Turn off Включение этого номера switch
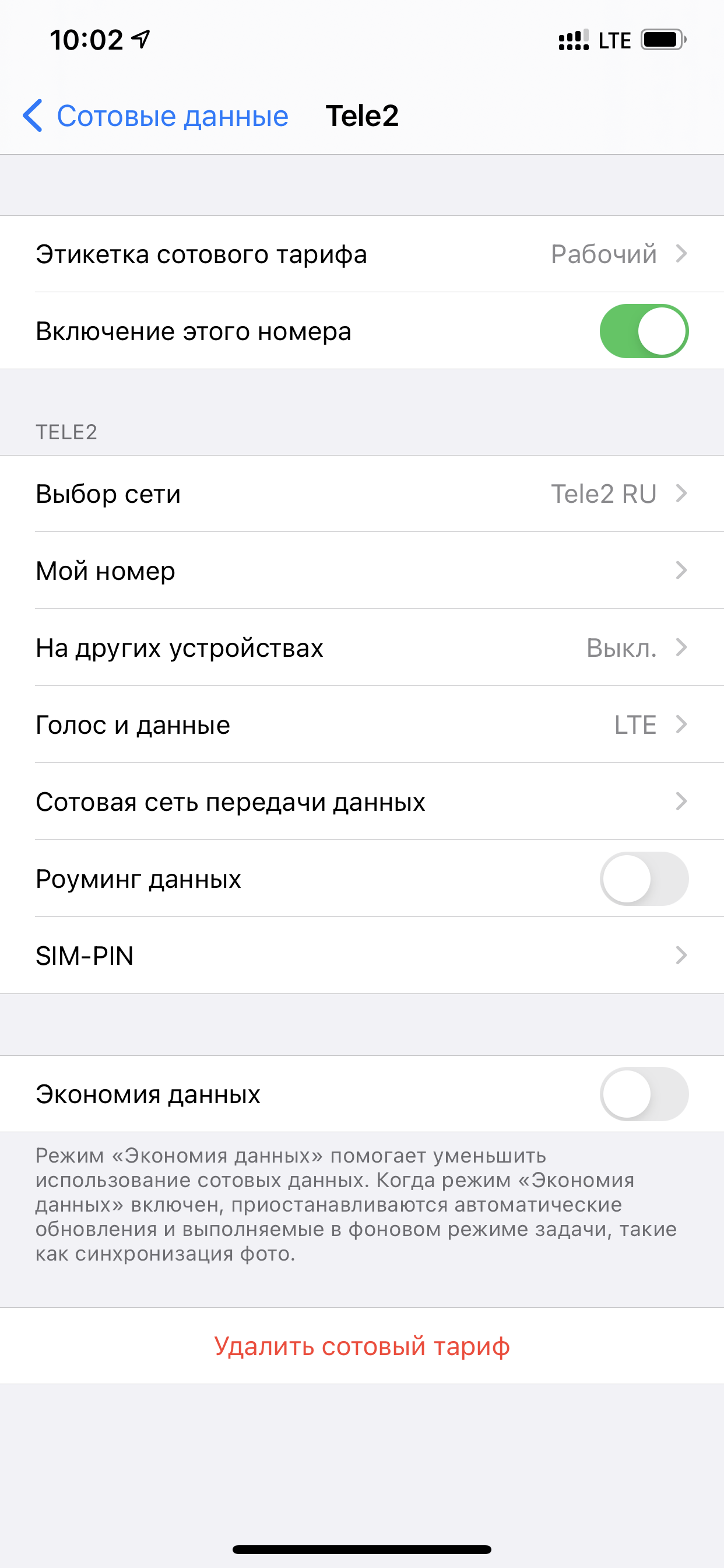Viewport: 724px width, 1568px height. (x=644, y=331)
